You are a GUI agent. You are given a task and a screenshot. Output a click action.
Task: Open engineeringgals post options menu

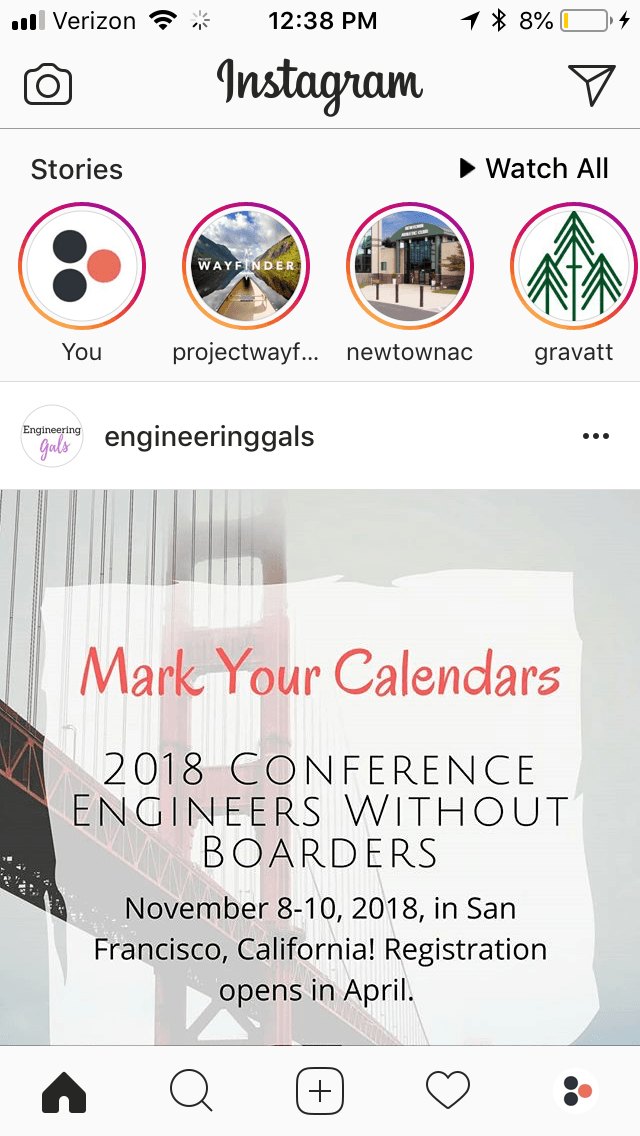596,436
